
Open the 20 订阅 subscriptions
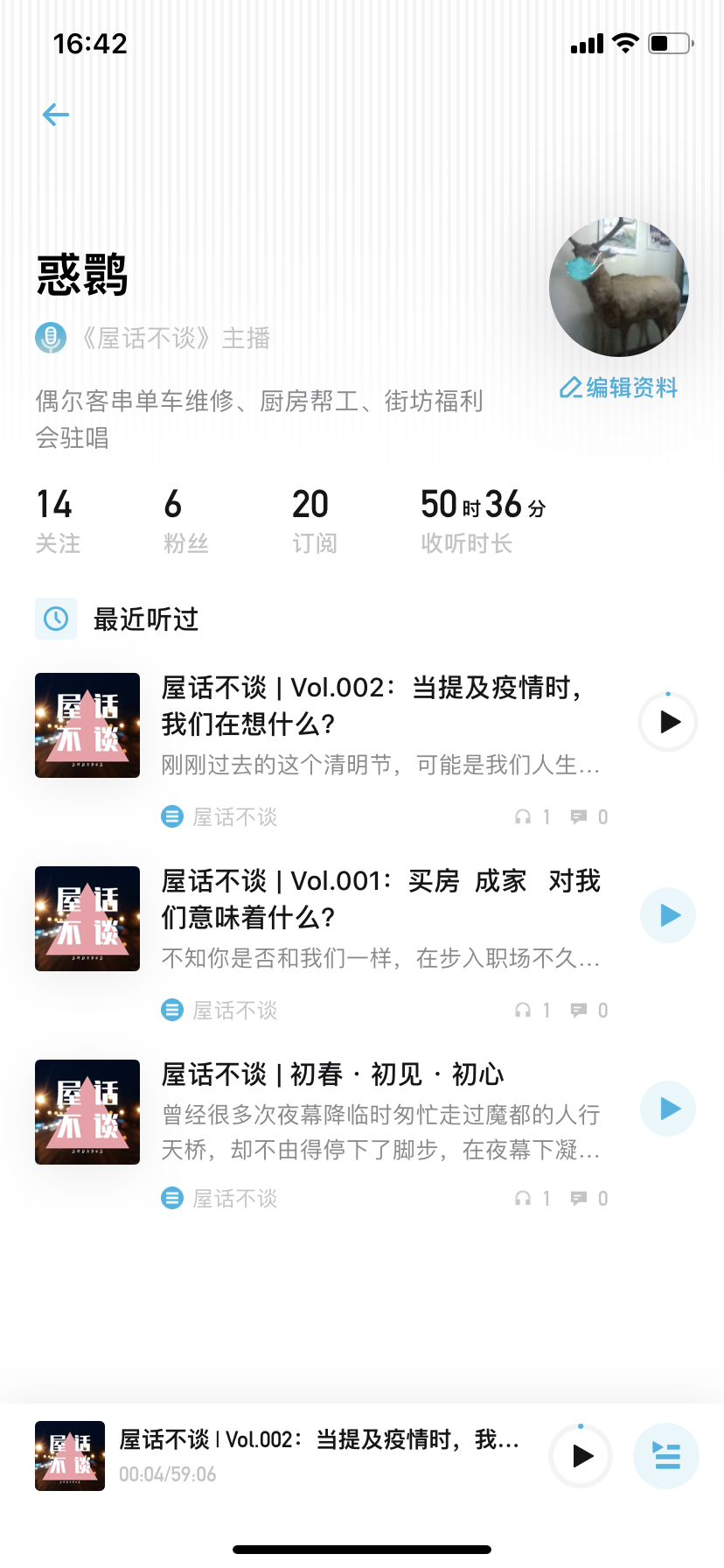(x=314, y=521)
